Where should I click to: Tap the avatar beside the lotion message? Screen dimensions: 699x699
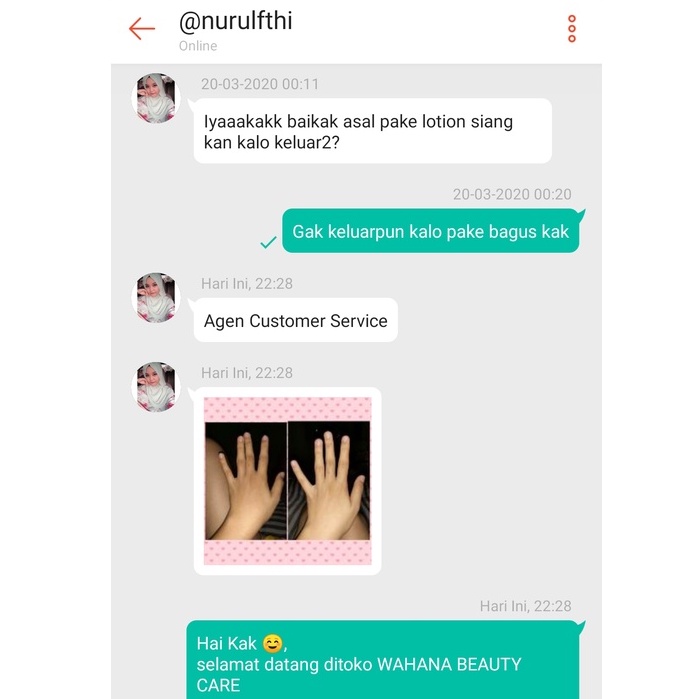(x=156, y=97)
